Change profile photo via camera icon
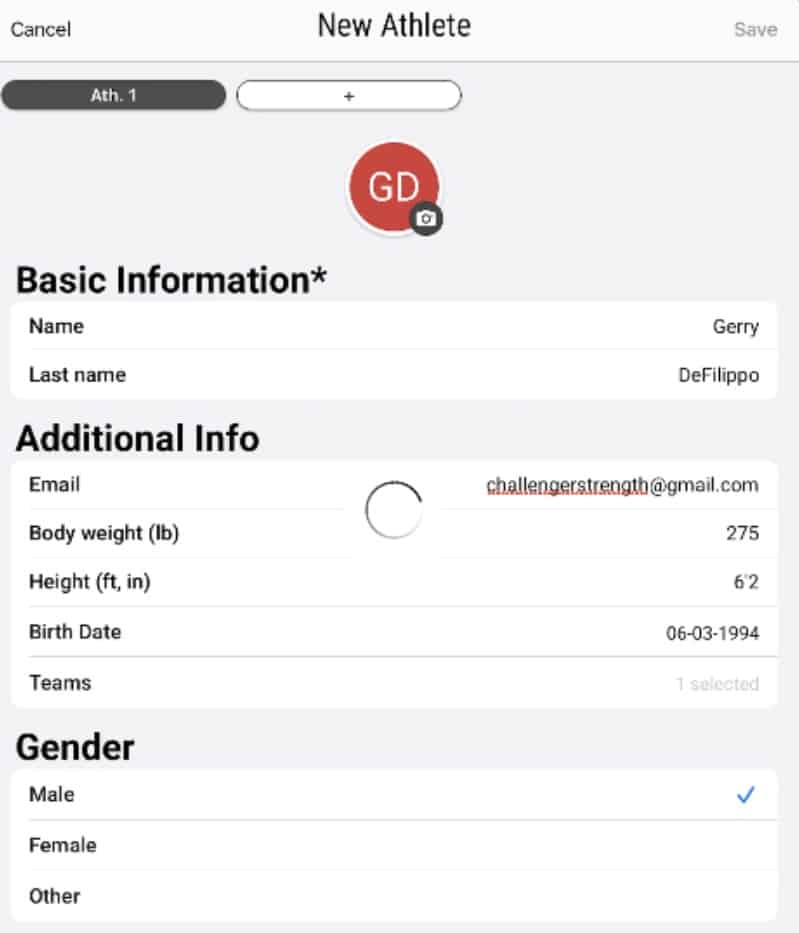This screenshot has height=933, width=799. (427, 218)
